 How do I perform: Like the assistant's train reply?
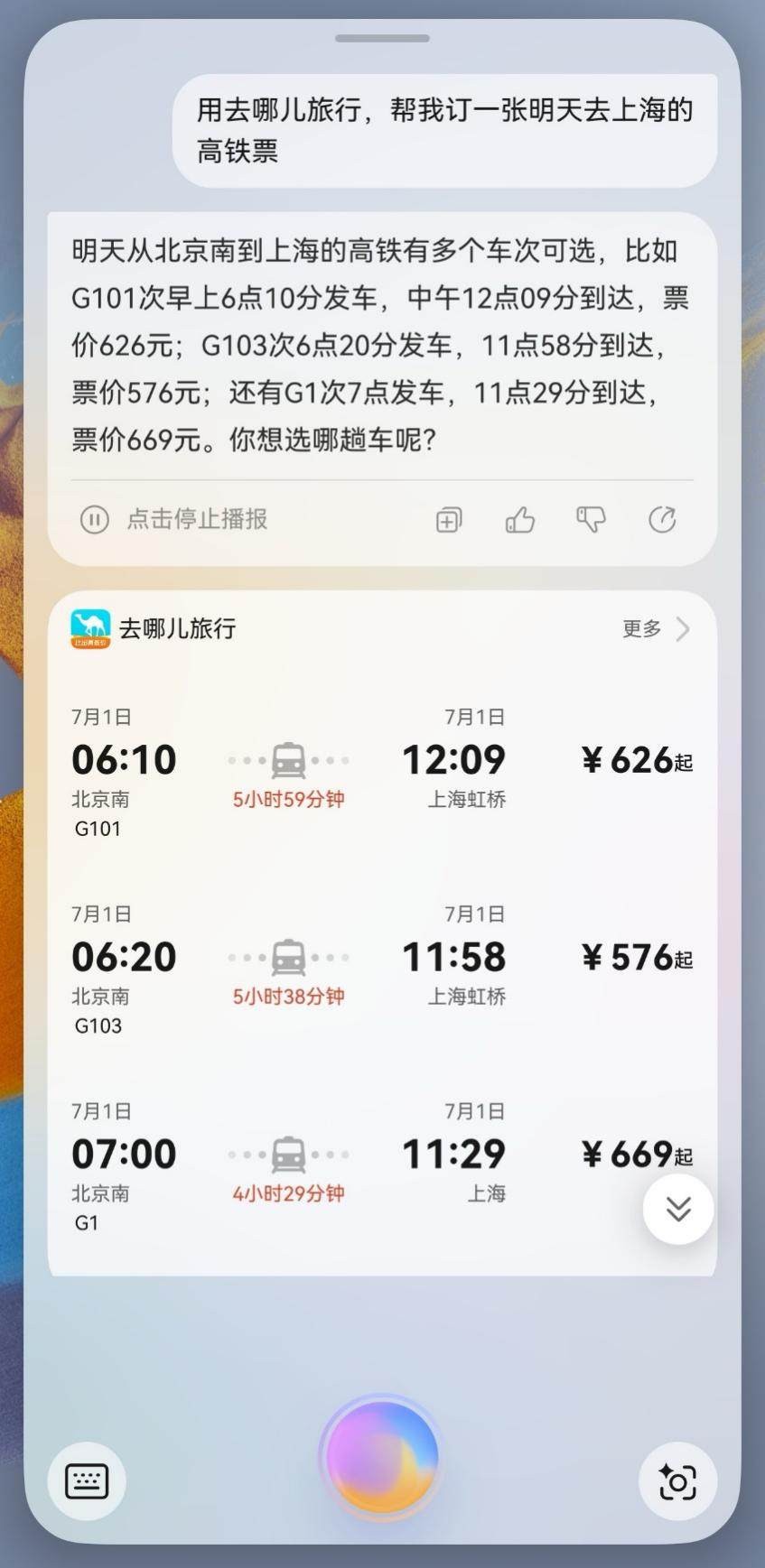click(x=520, y=520)
